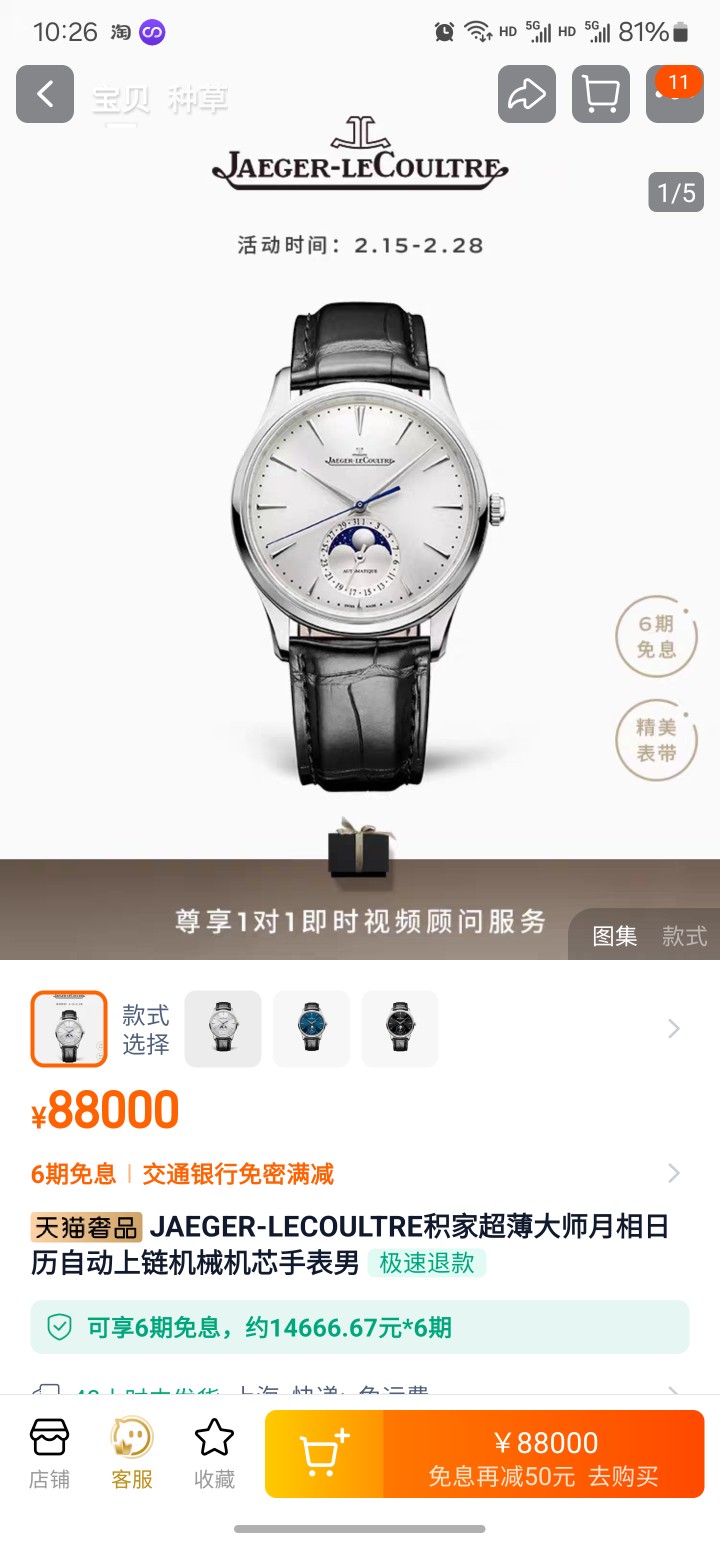Tap the 1/5 image counter badge
The width and height of the screenshot is (720, 1544).
click(675, 192)
